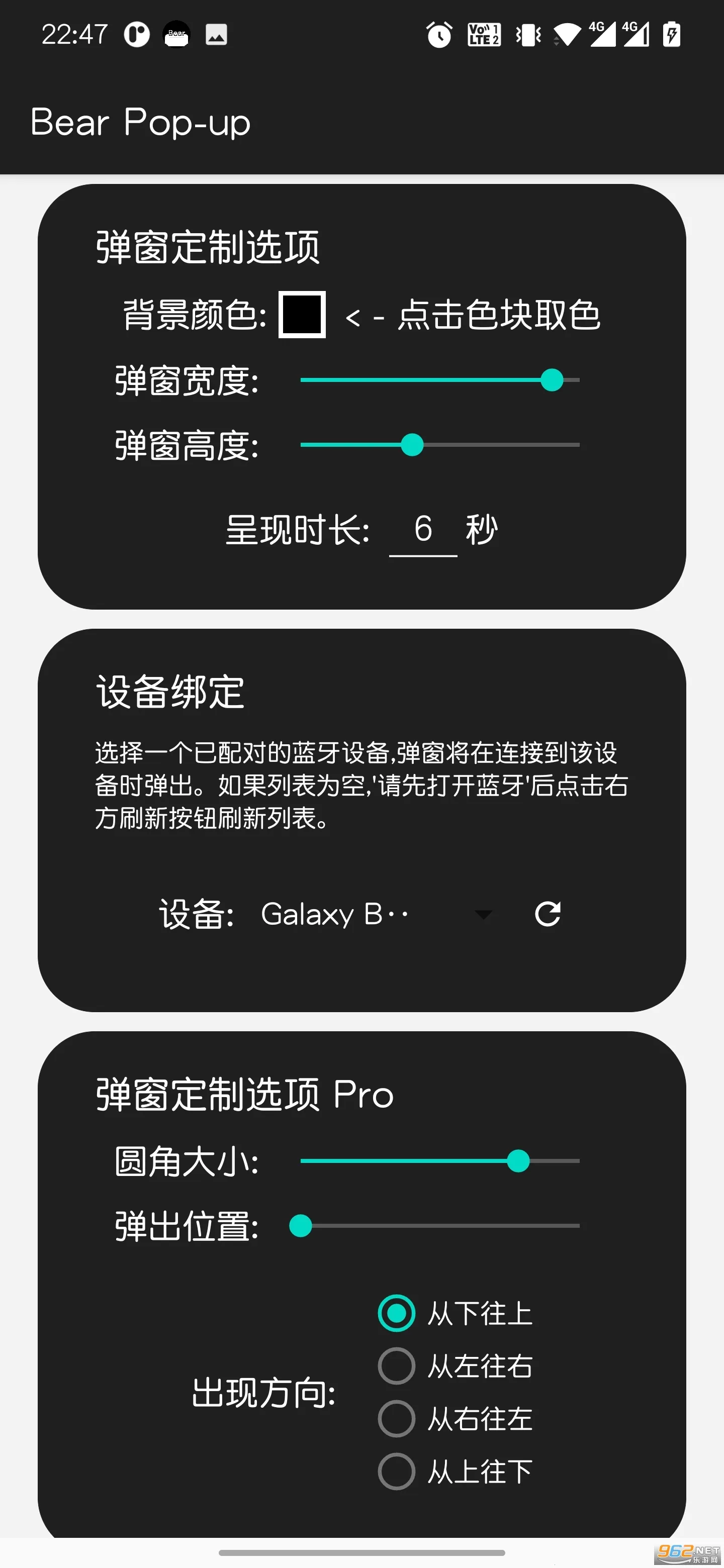
Task: Tap the image notification icon in the status bar
Action: [x=216, y=35]
